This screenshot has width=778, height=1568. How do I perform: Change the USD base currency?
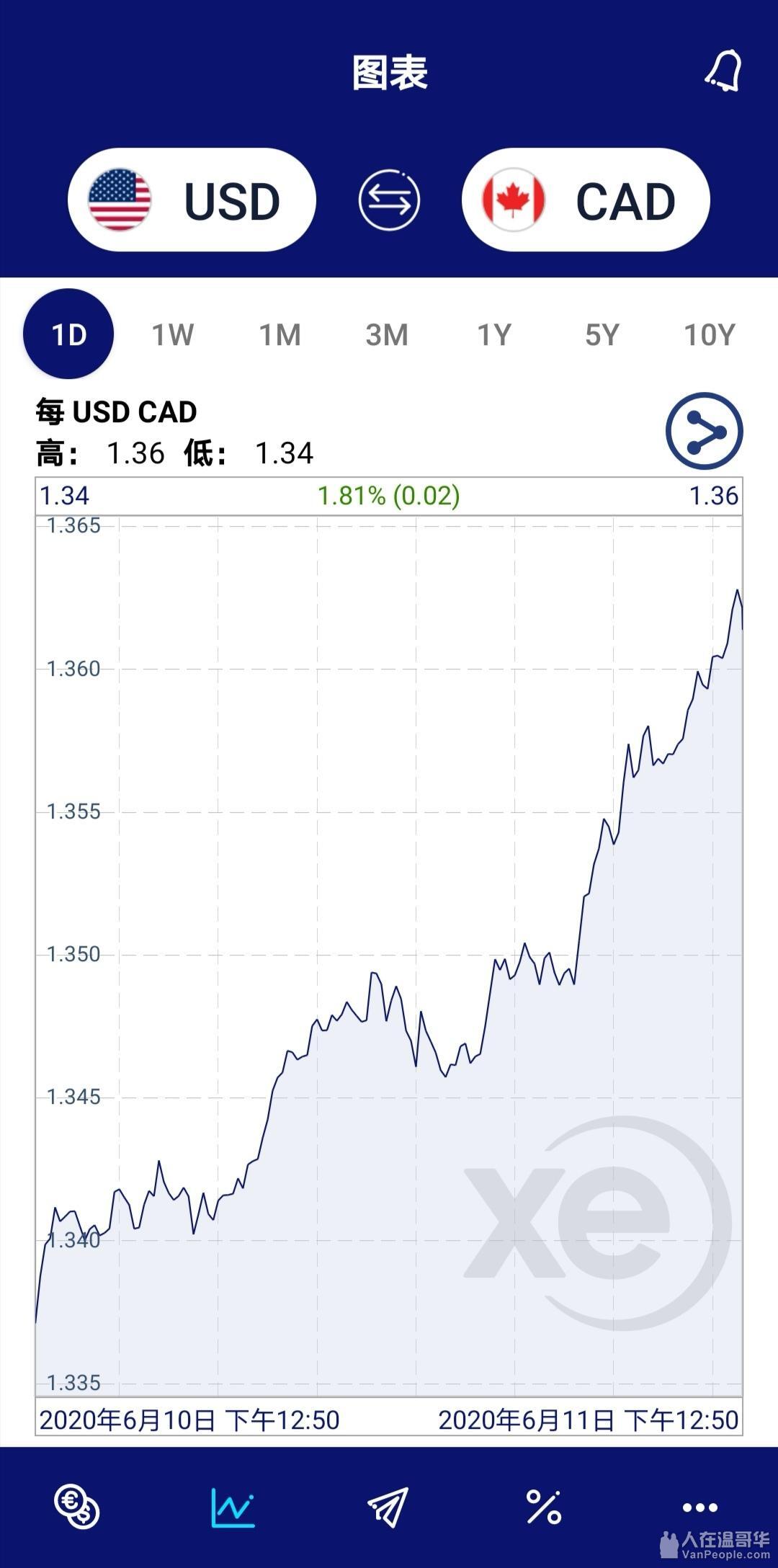click(192, 200)
